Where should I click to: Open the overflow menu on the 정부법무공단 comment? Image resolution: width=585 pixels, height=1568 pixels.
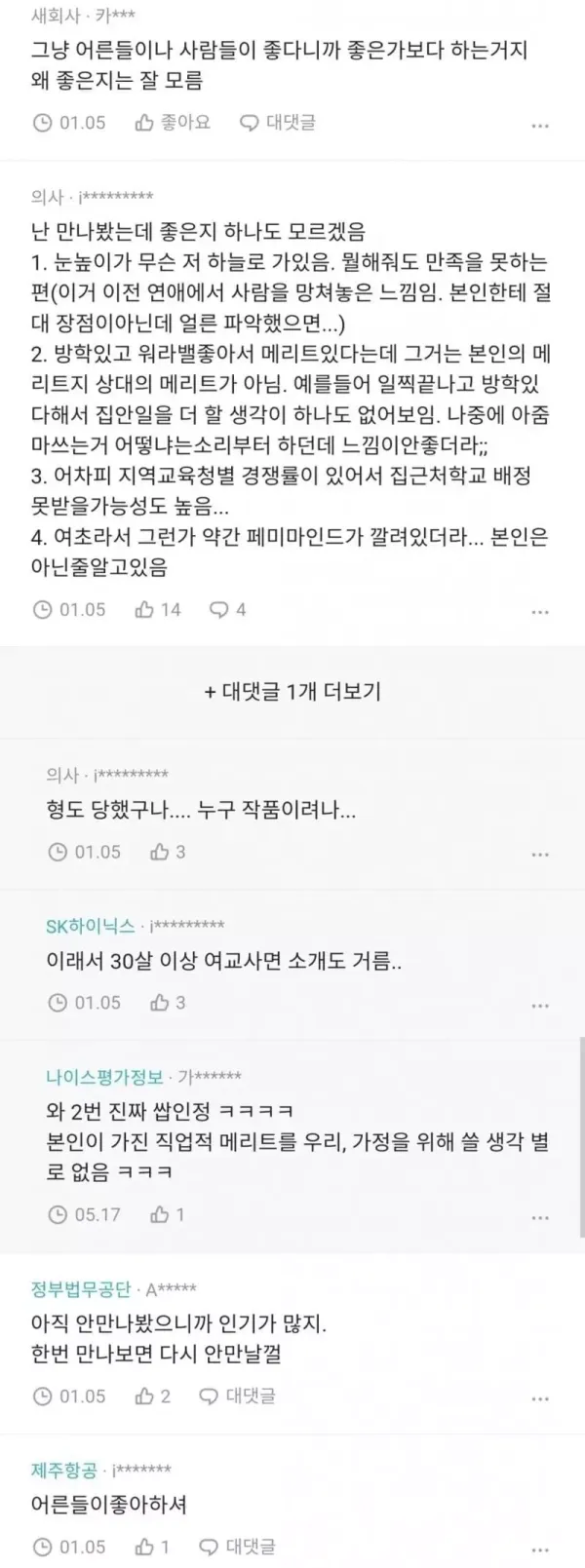click(x=540, y=1399)
